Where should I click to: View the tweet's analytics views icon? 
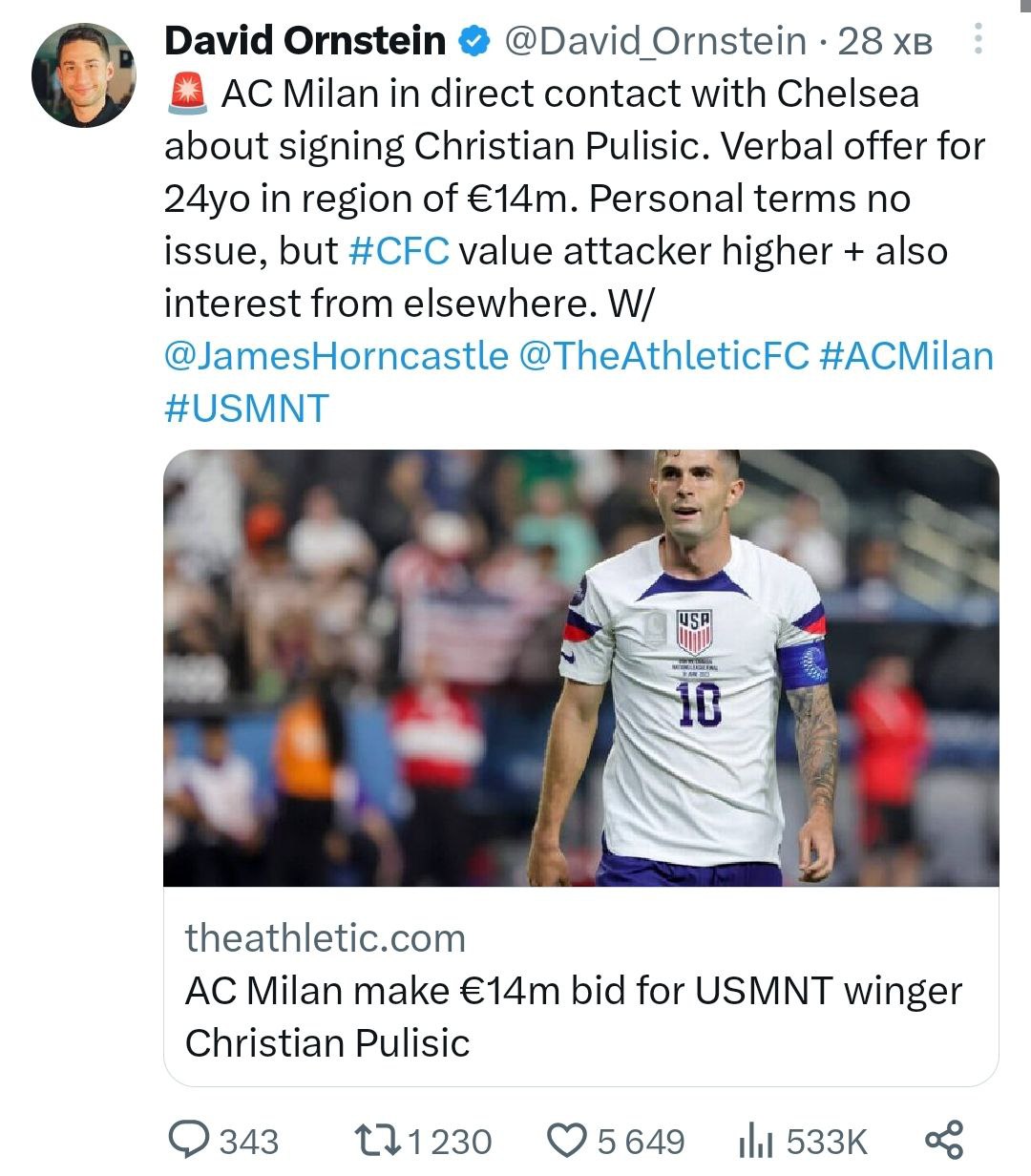pyautogui.click(x=755, y=1141)
